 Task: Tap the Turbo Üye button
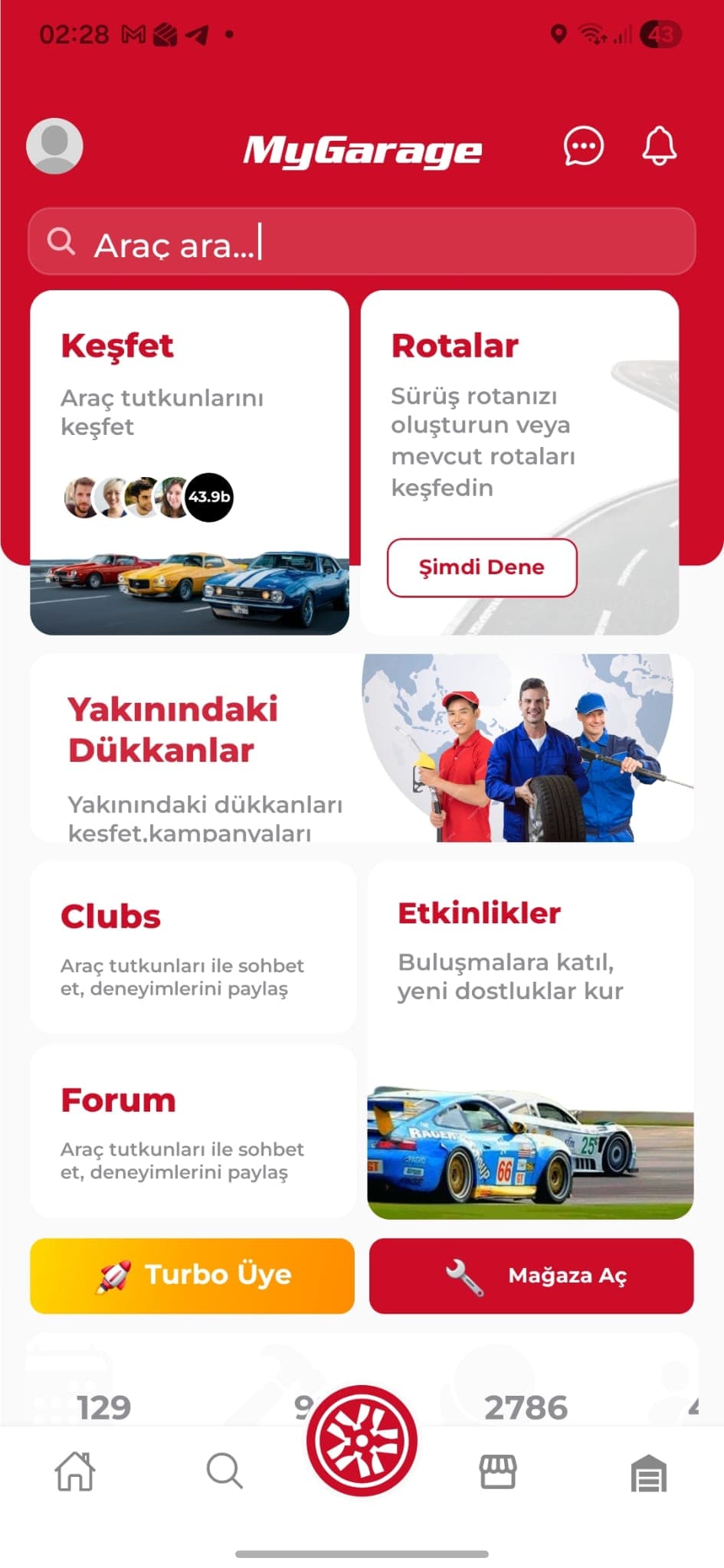click(192, 1276)
